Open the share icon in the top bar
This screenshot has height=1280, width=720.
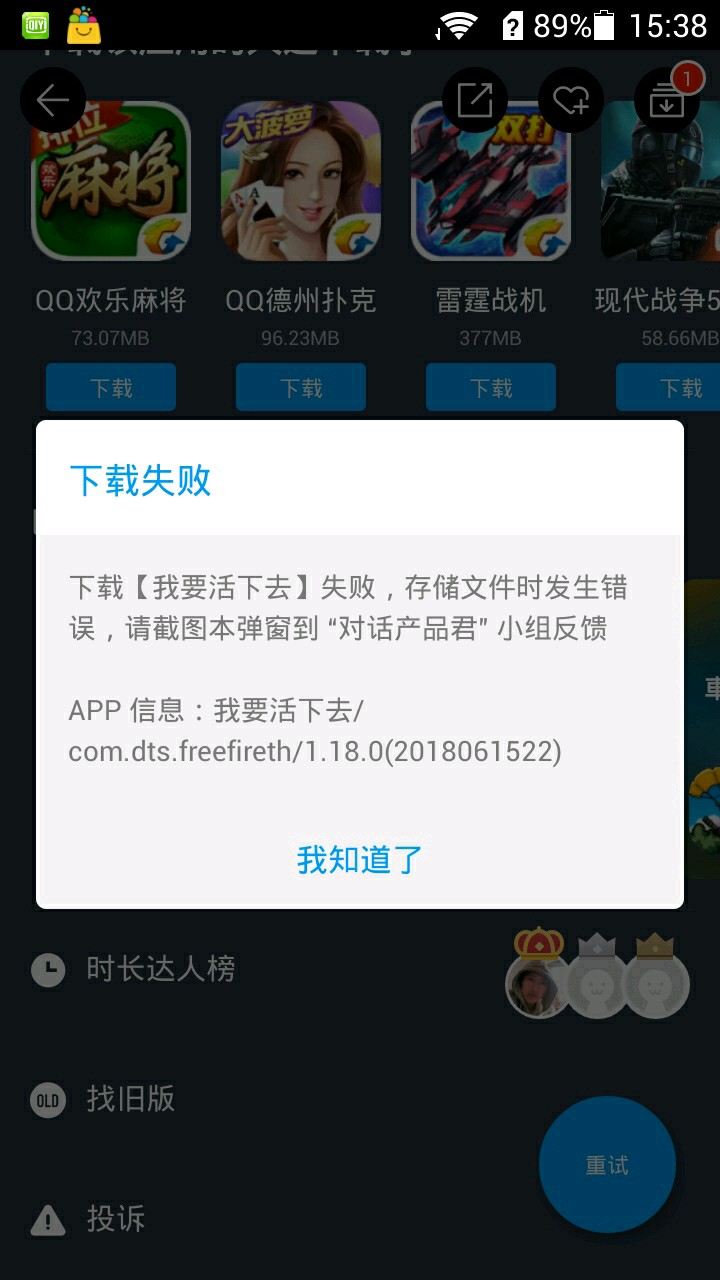(474, 99)
